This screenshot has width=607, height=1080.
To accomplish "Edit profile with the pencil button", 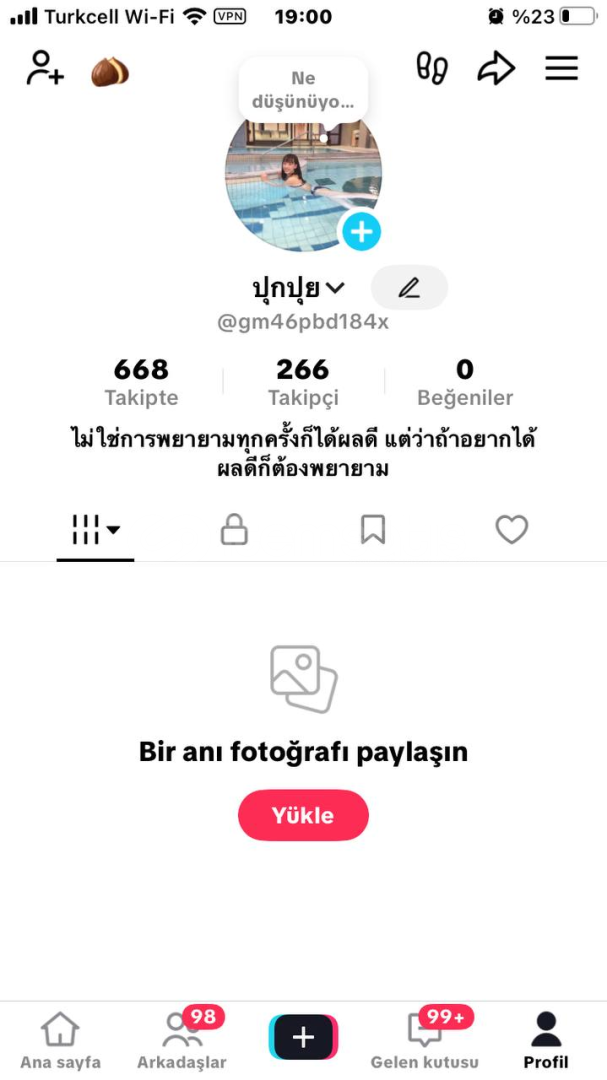I will [x=409, y=288].
